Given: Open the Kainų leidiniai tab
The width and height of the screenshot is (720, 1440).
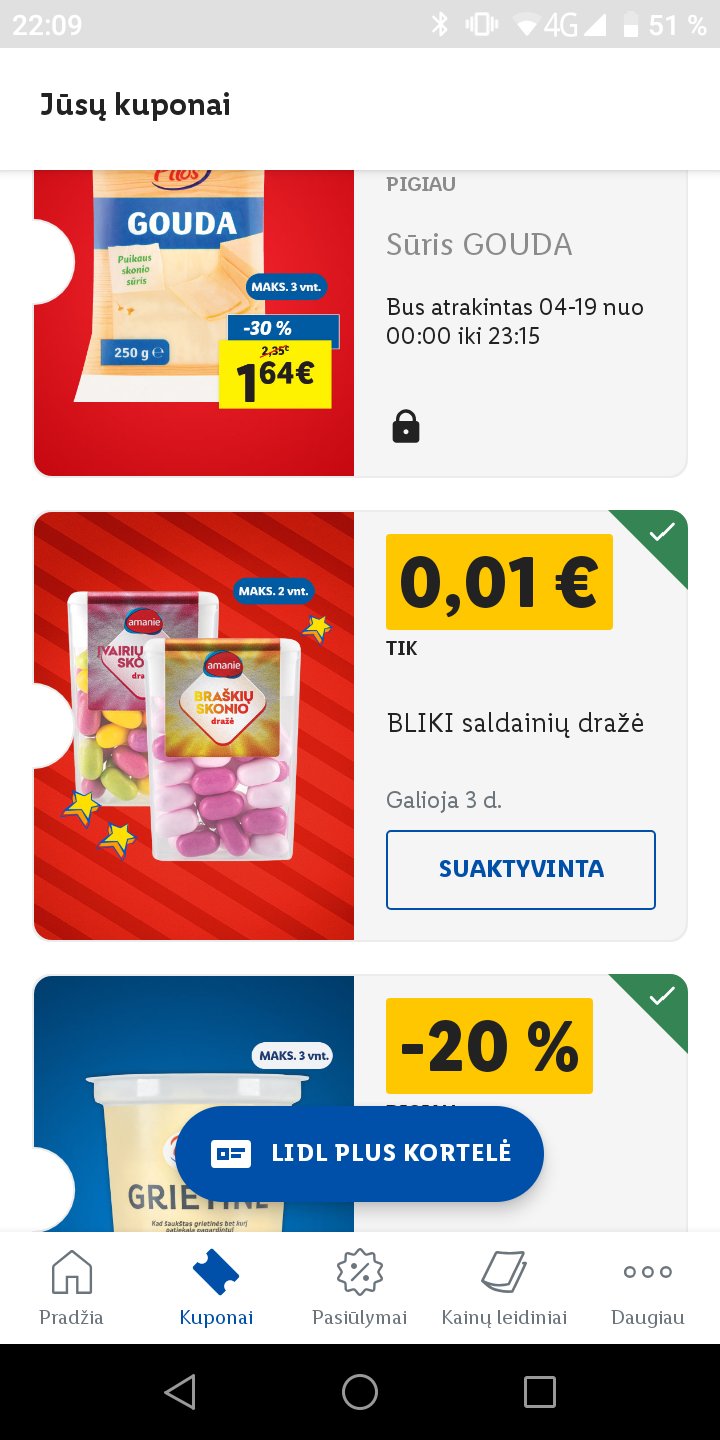Looking at the screenshot, I should (x=504, y=1288).
